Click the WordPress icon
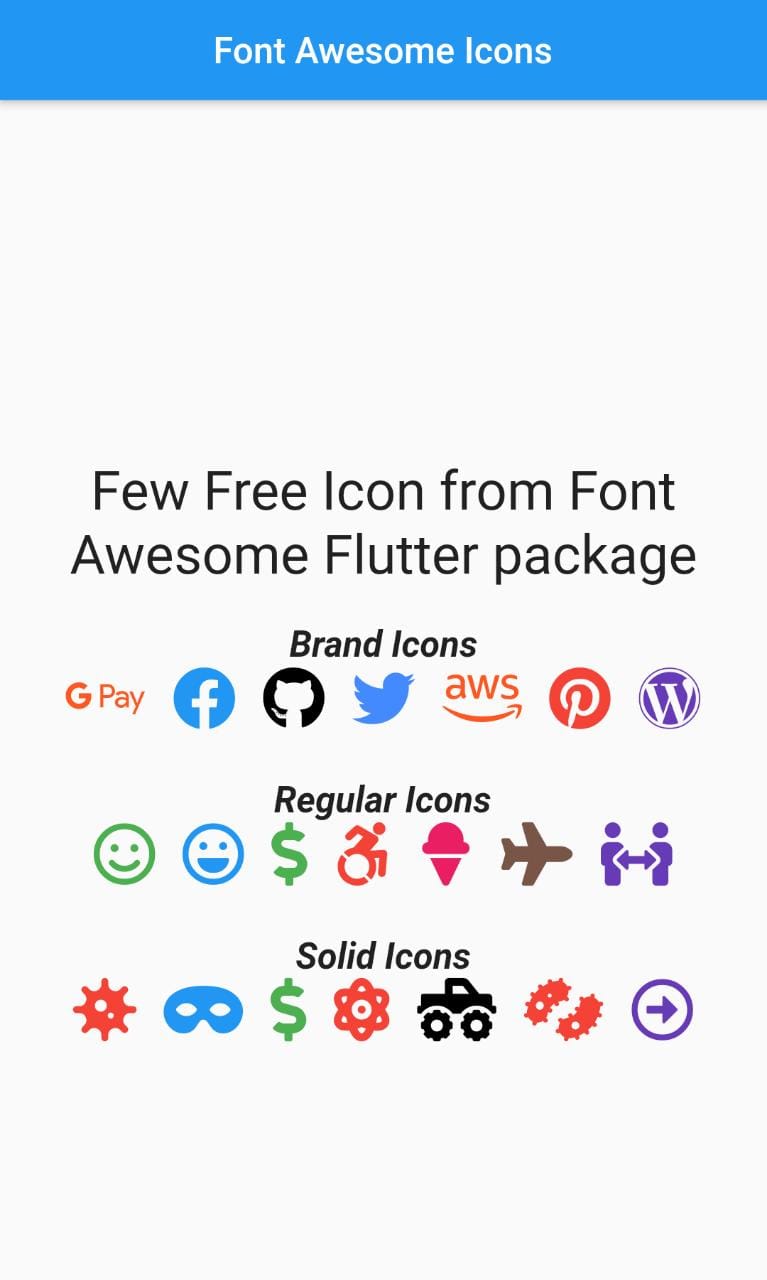The width and height of the screenshot is (767, 1280). tap(668, 697)
